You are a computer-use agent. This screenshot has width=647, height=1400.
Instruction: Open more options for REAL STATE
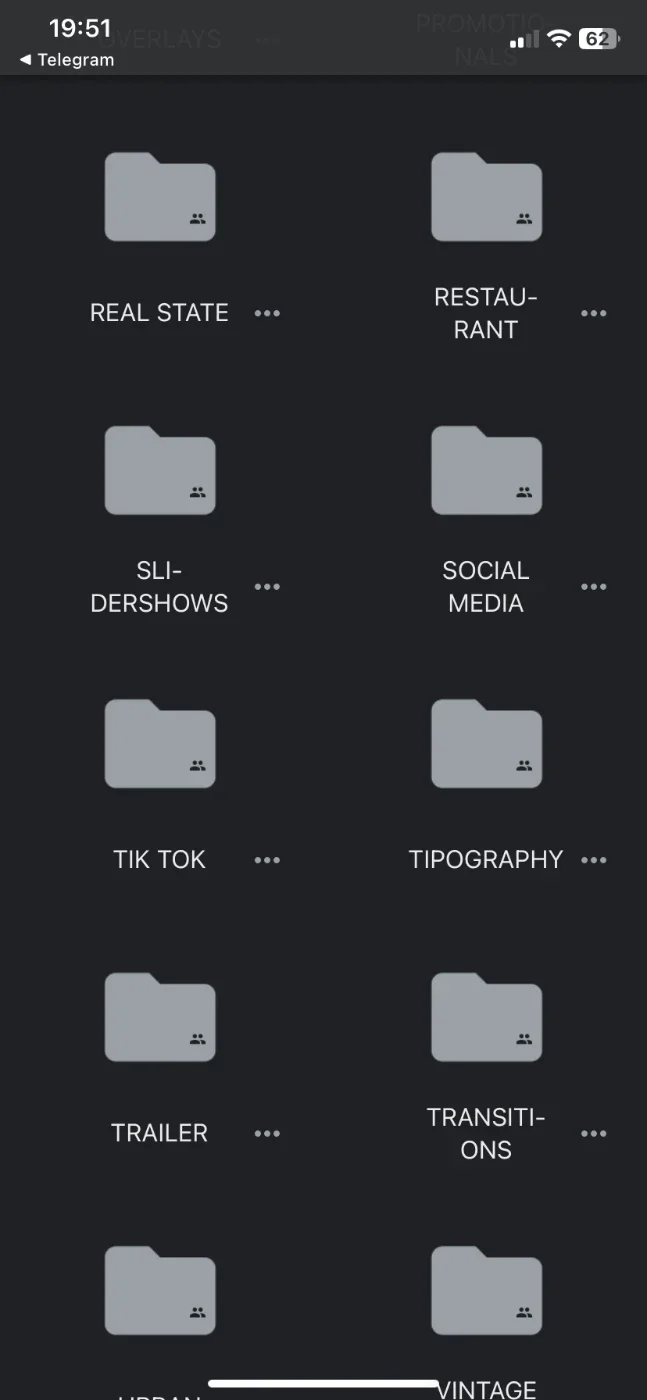pos(267,313)
